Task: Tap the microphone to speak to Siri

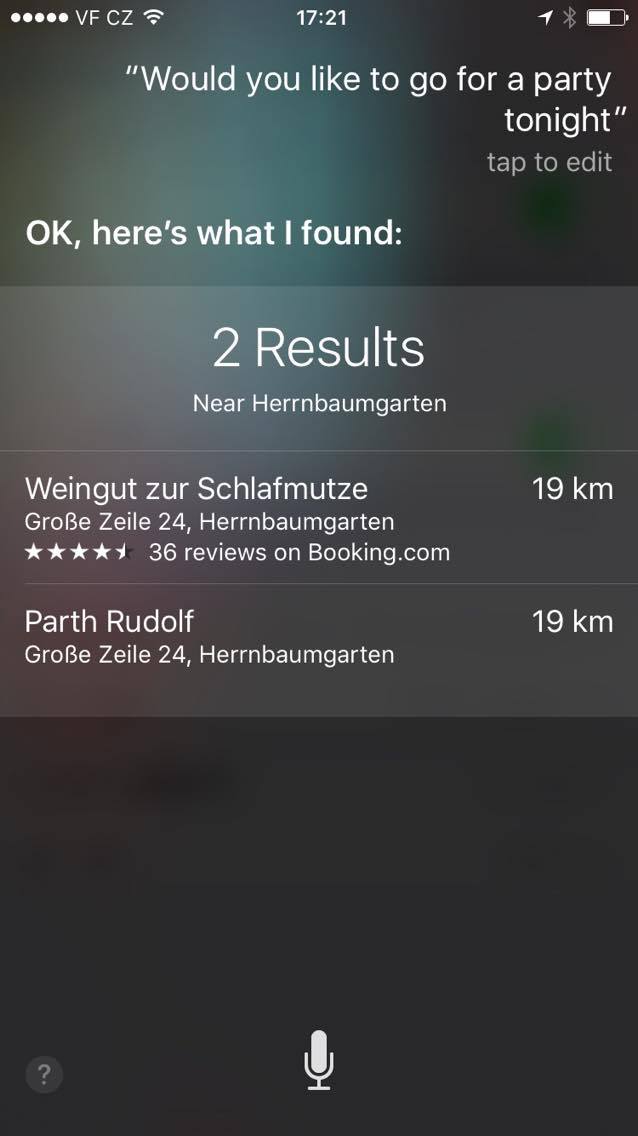Action: click(x=319, y=1060)
